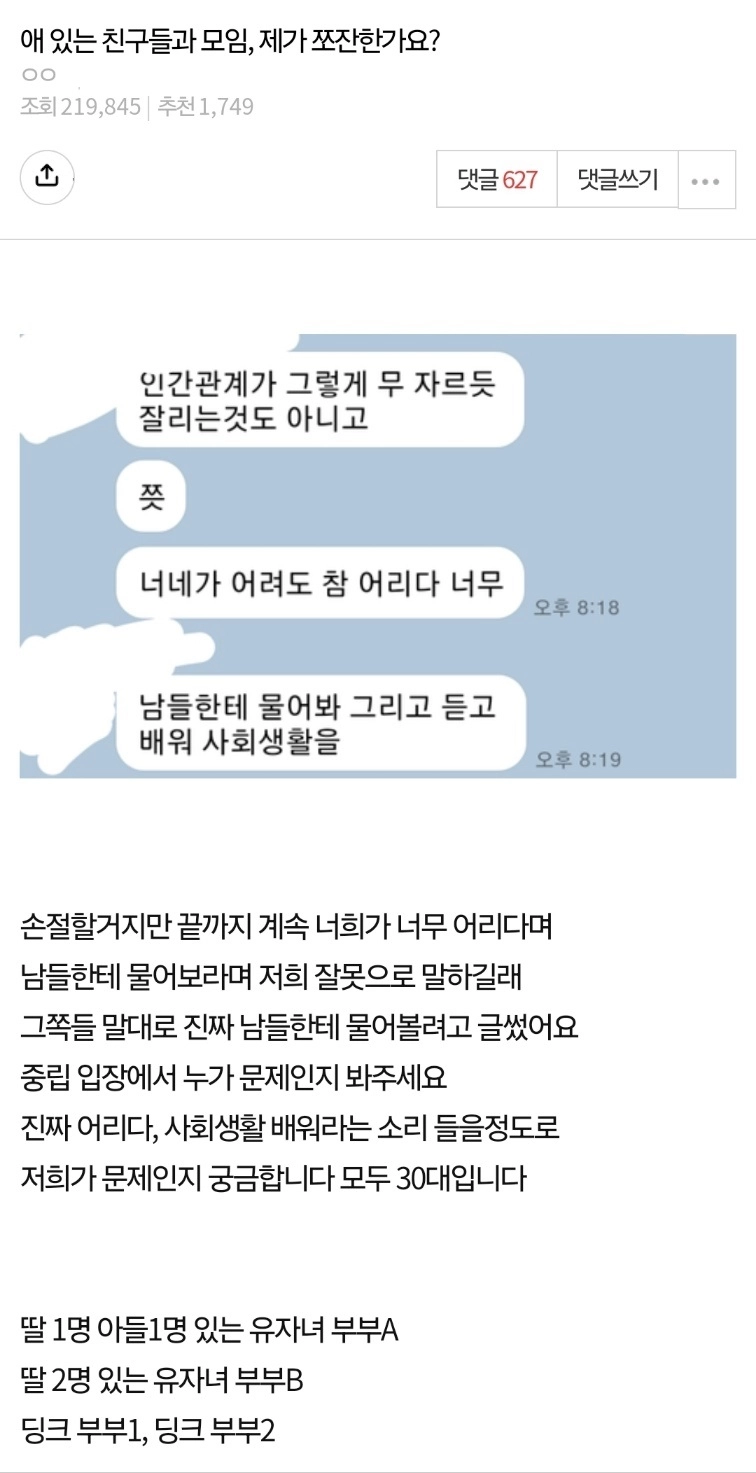Tap 댓글쓰기 to write a comment
Viewport: 756px width, 1473px height.
click(x=618, y=180)
